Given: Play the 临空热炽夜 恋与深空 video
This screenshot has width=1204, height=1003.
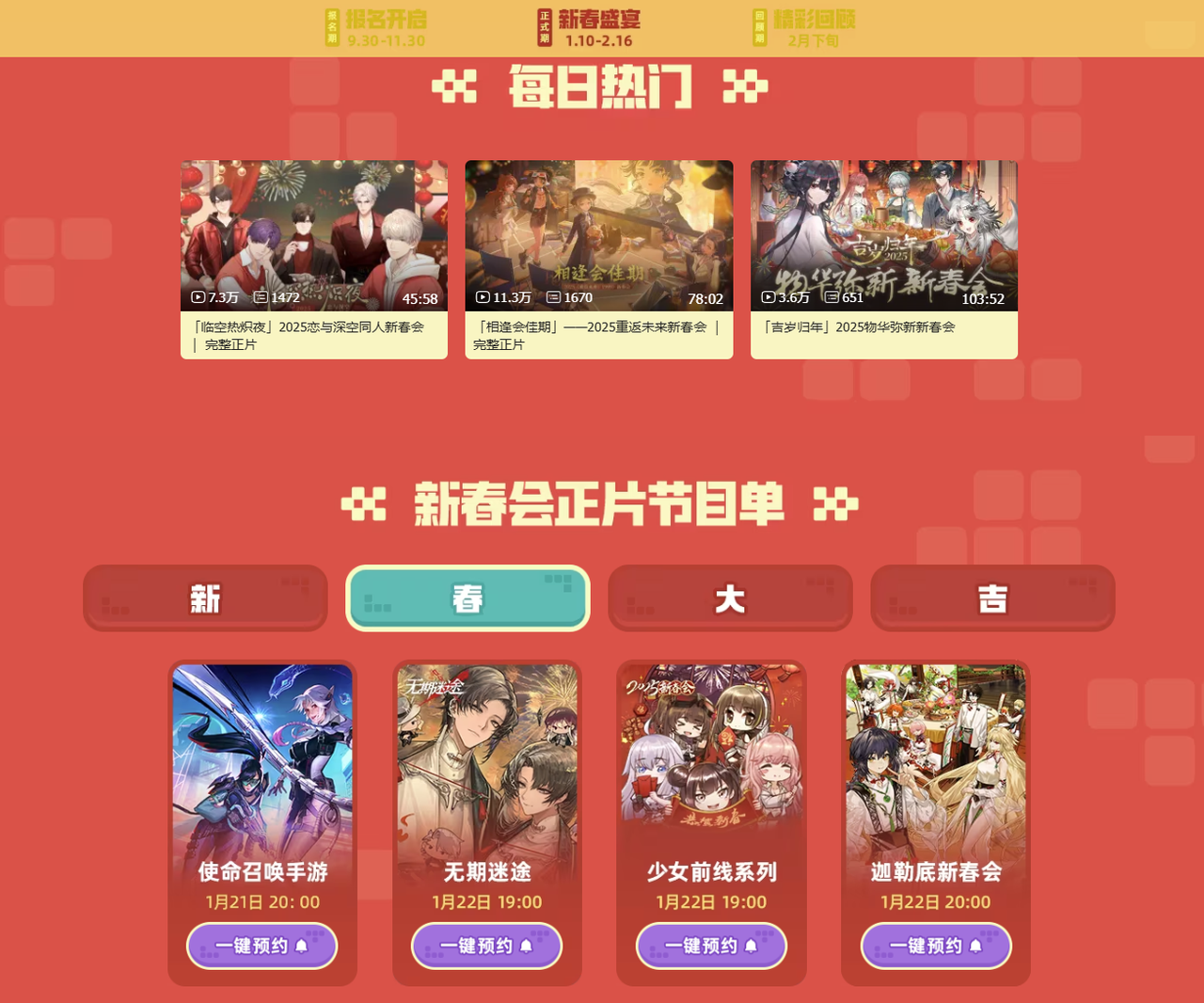Looking at the screenshot, I should pyautogui.click(x=313, y=235).
